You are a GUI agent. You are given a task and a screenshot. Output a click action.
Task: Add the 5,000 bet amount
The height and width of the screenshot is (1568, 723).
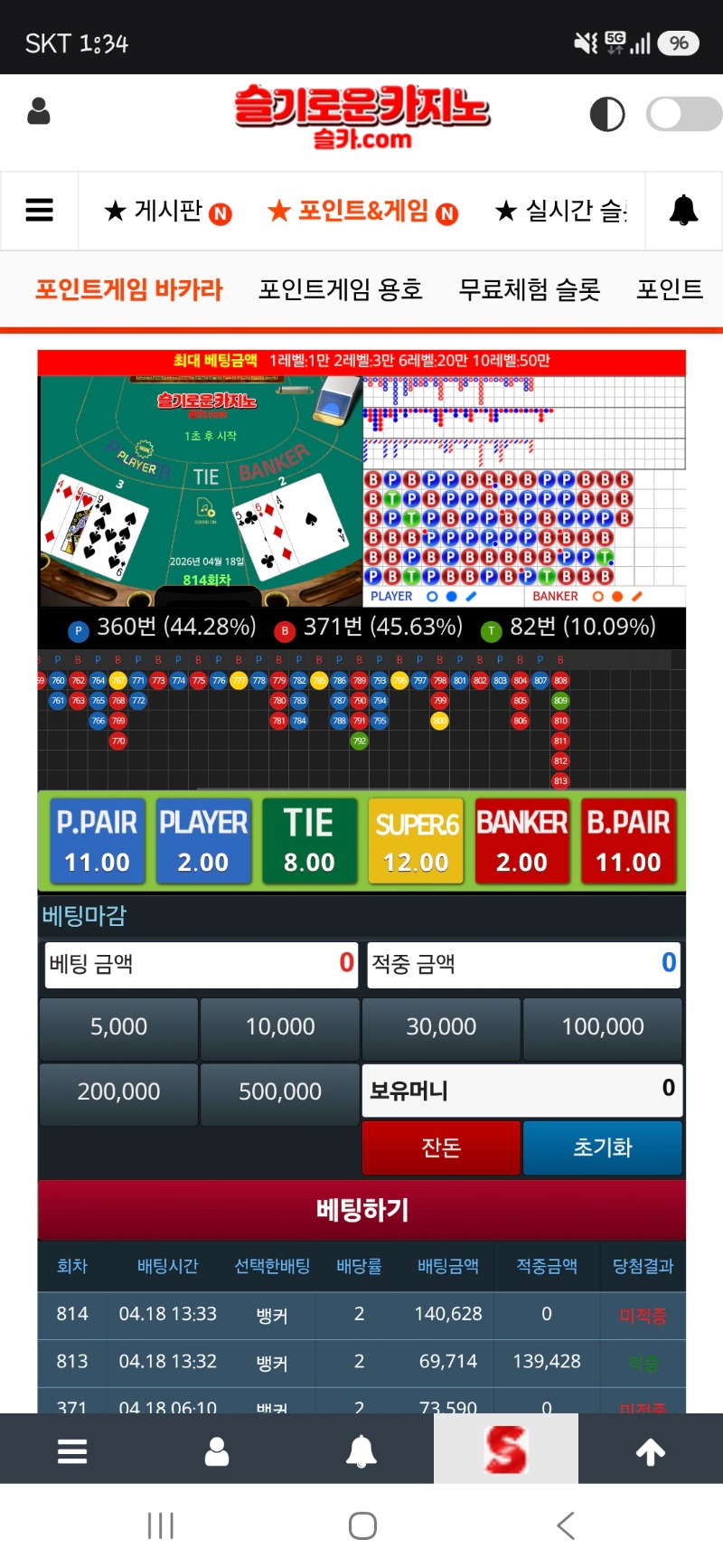pos(118,1027)
